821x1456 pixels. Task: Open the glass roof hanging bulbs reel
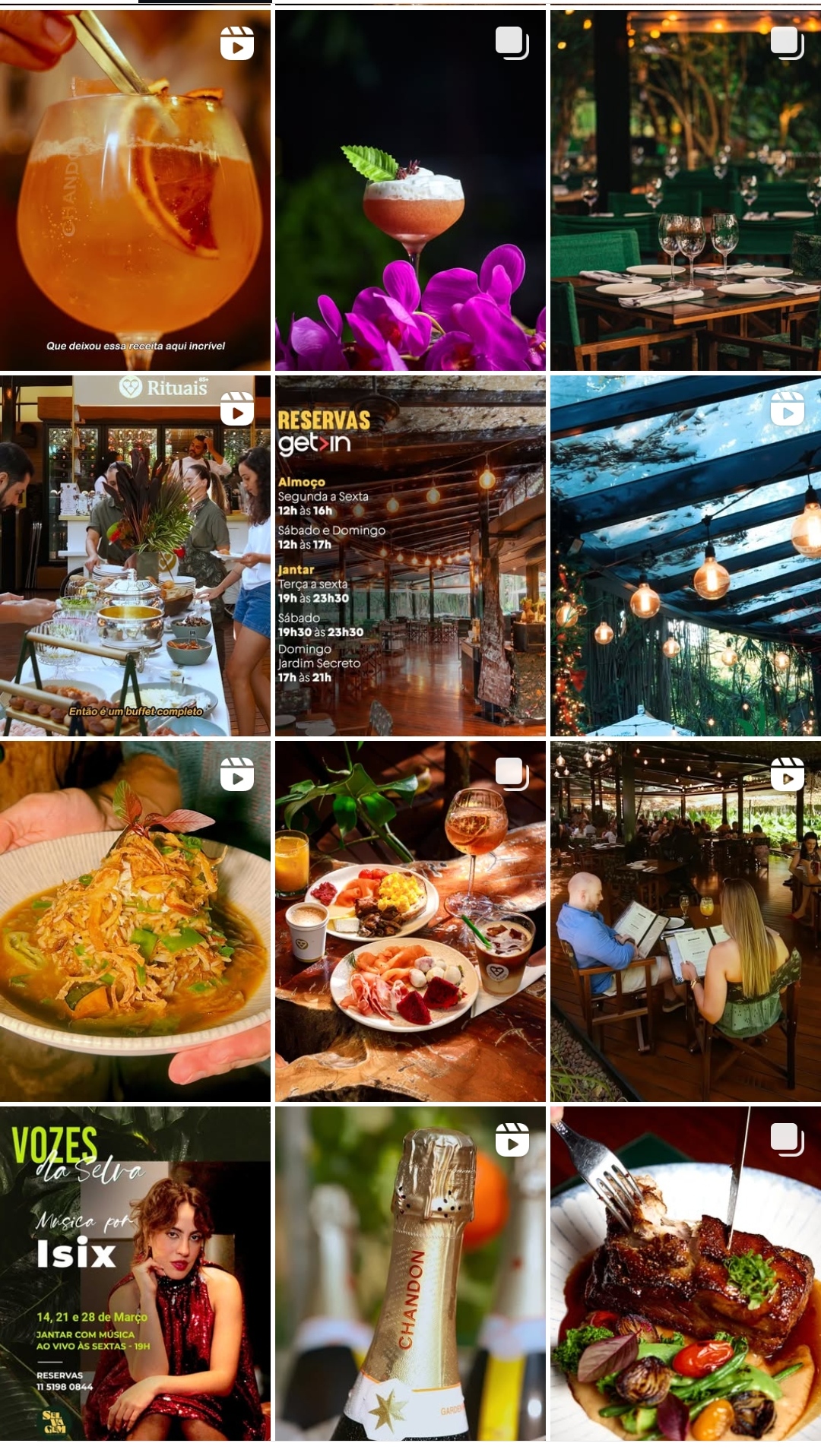tap(686, 555)
